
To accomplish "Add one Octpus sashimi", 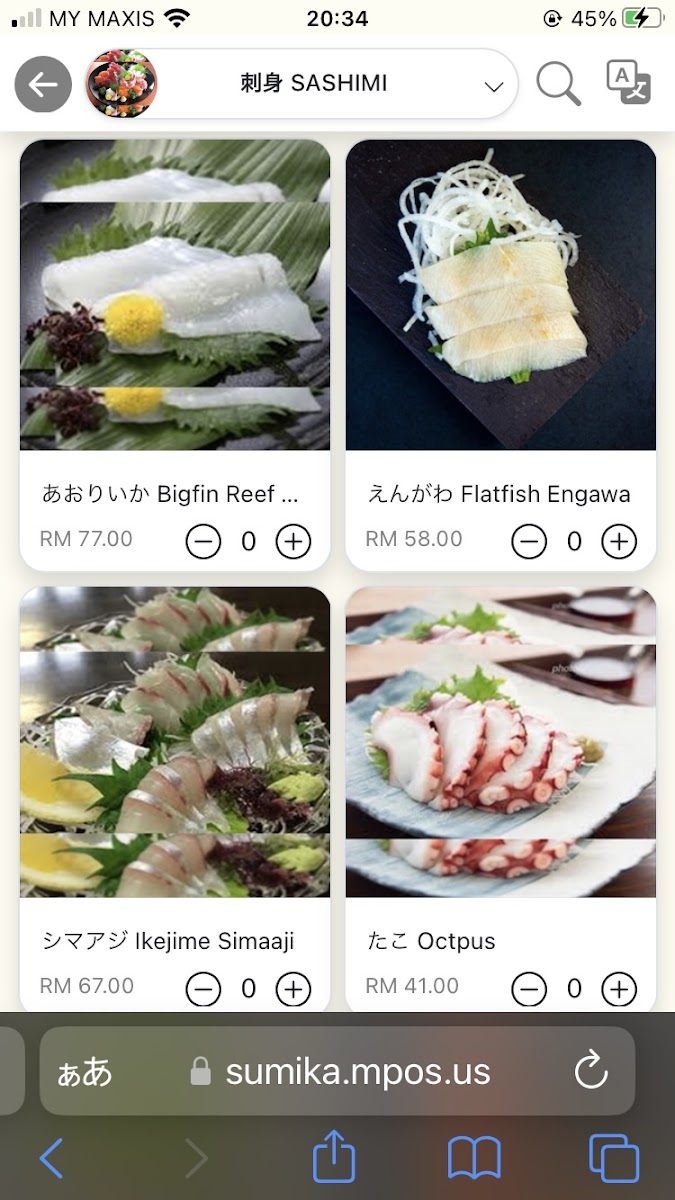I will coord(619,989).
